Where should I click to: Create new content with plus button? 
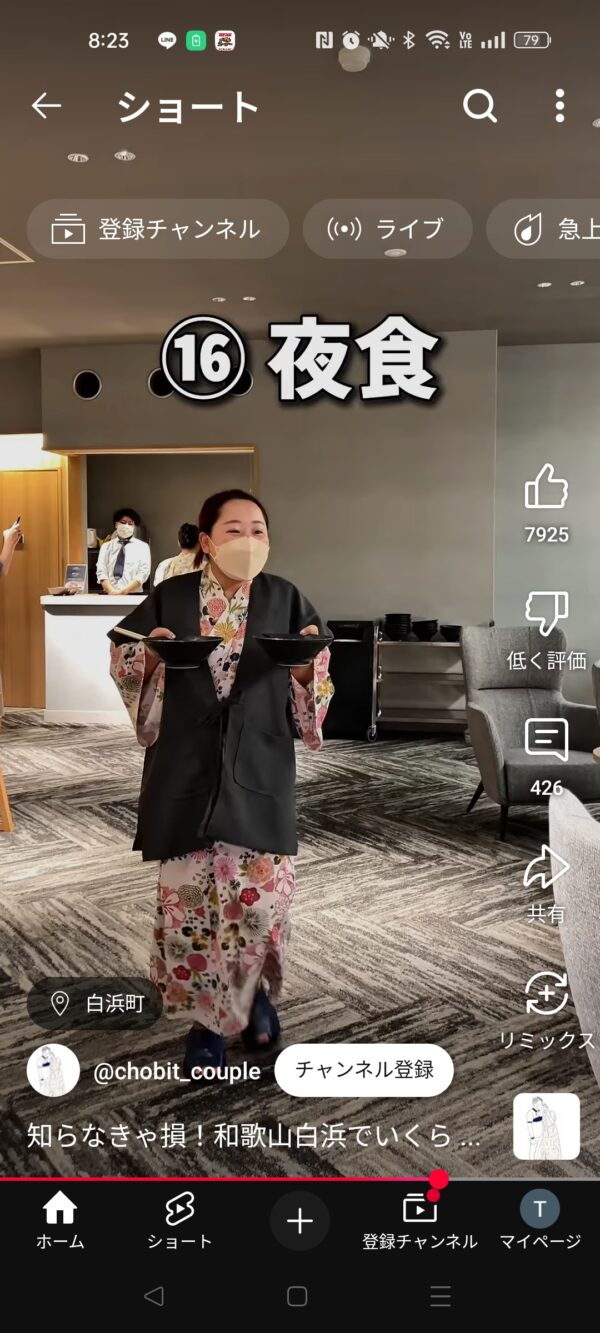[300, 1221]
